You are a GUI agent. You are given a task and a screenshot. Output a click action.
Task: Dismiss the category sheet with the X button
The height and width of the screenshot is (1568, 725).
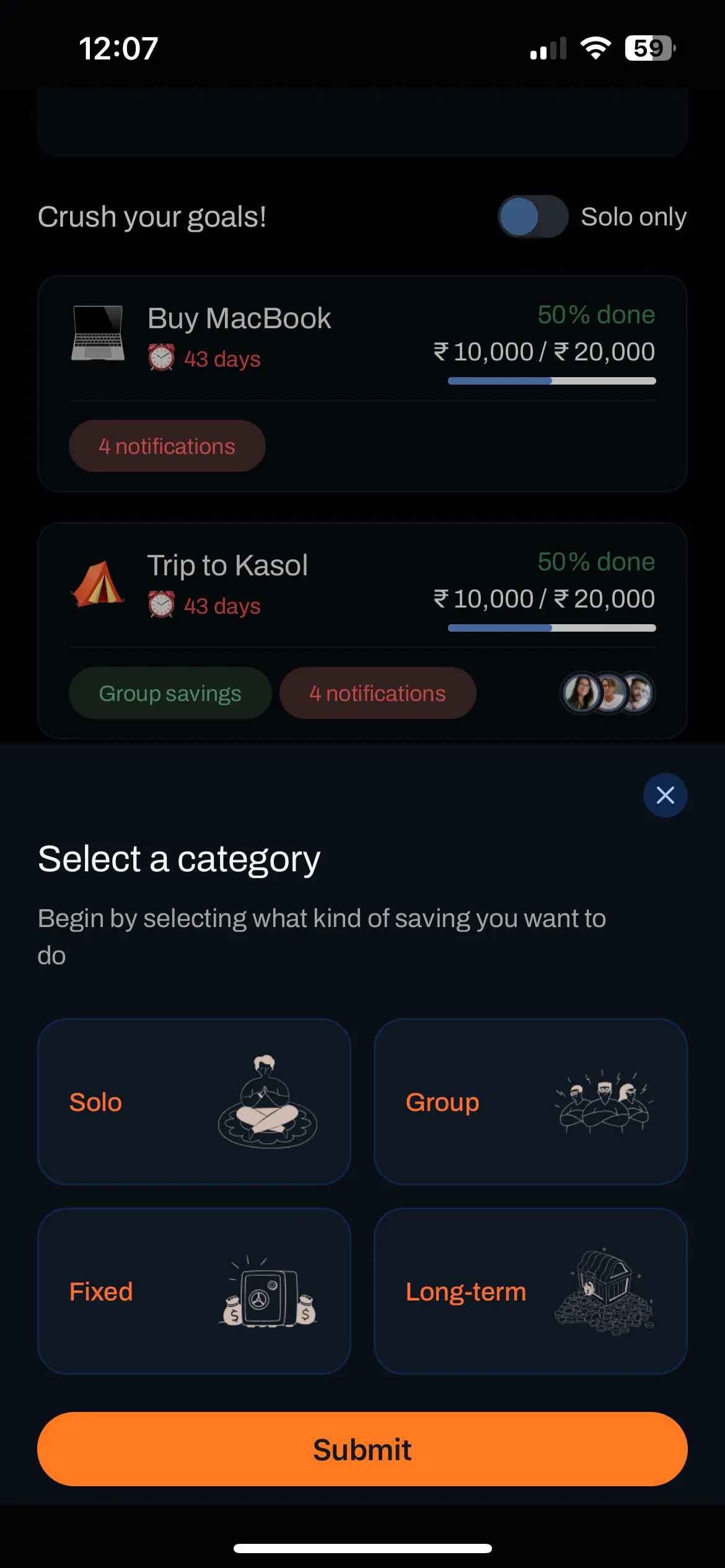pyautogui.click(x=666, y=795)
